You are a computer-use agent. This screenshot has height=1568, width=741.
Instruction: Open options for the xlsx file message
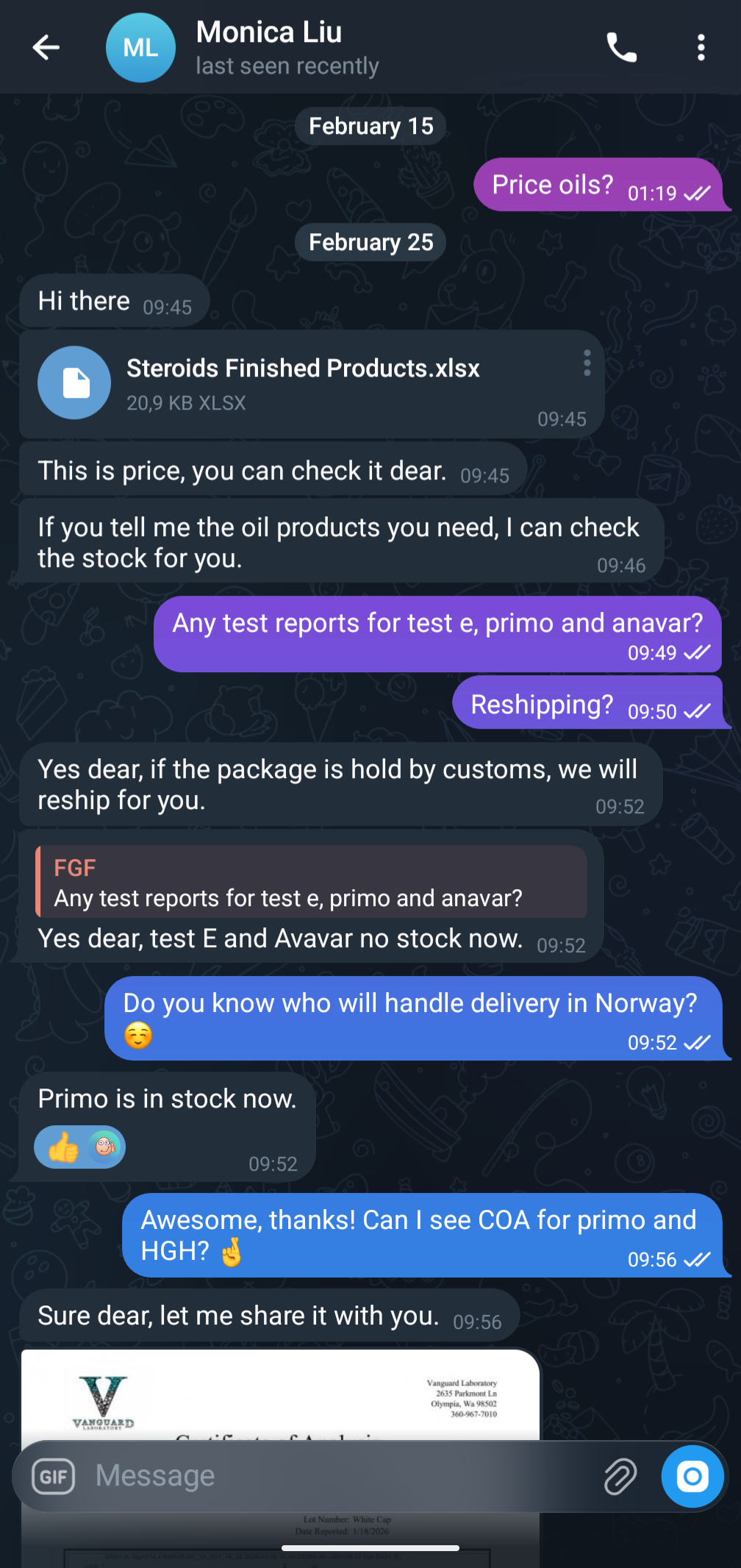coord(587,363)
